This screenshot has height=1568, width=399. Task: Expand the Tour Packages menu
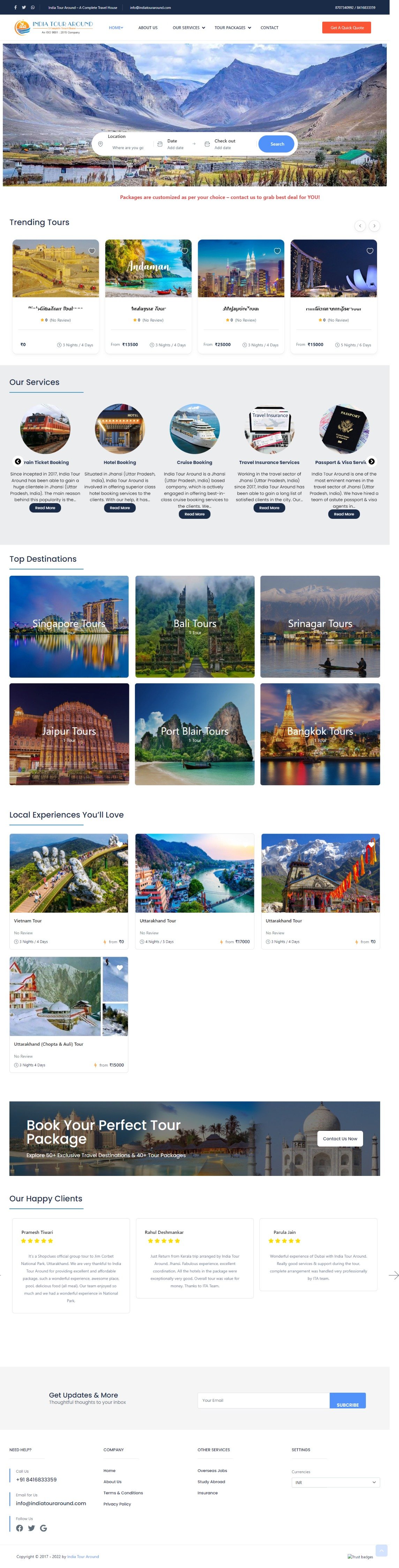pos(232,27)
